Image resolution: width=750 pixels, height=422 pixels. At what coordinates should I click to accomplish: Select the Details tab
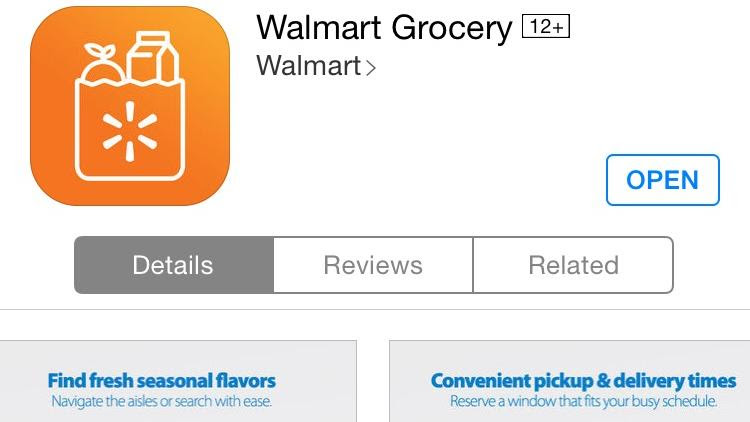tap(173, 265)
